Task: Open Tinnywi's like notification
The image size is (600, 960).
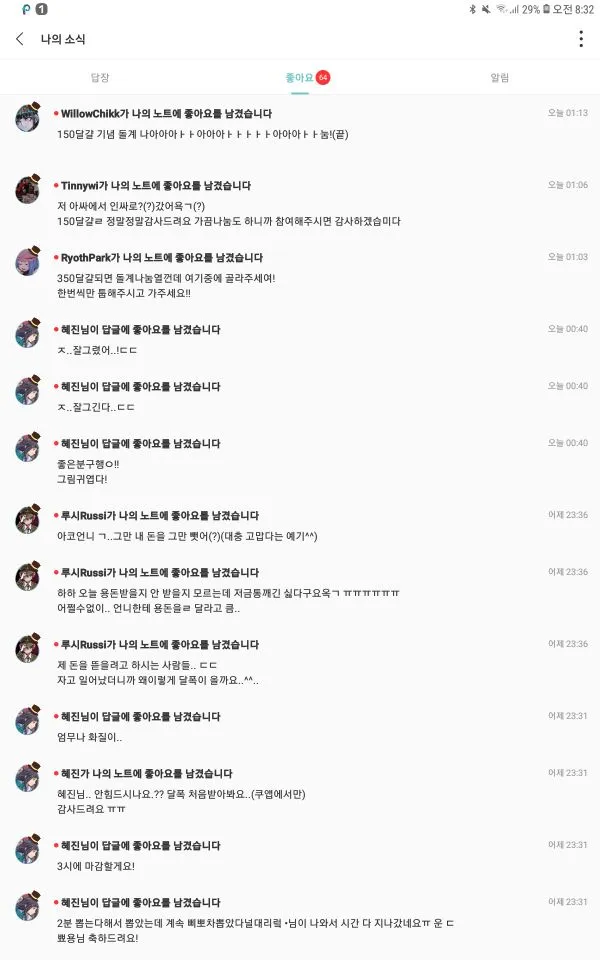Action: coord(300,203)
